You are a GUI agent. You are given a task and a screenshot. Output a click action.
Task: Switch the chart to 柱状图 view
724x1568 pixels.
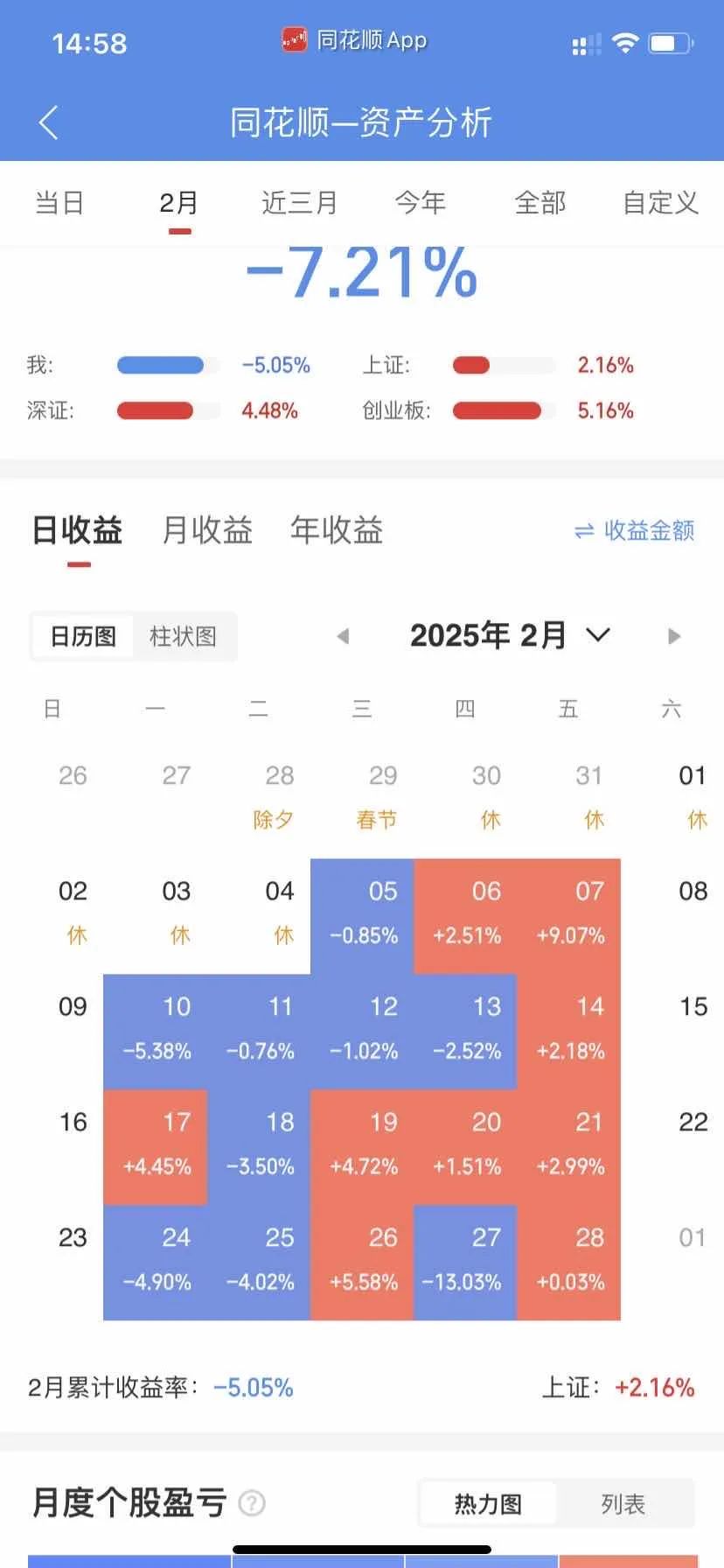[183, 636]
